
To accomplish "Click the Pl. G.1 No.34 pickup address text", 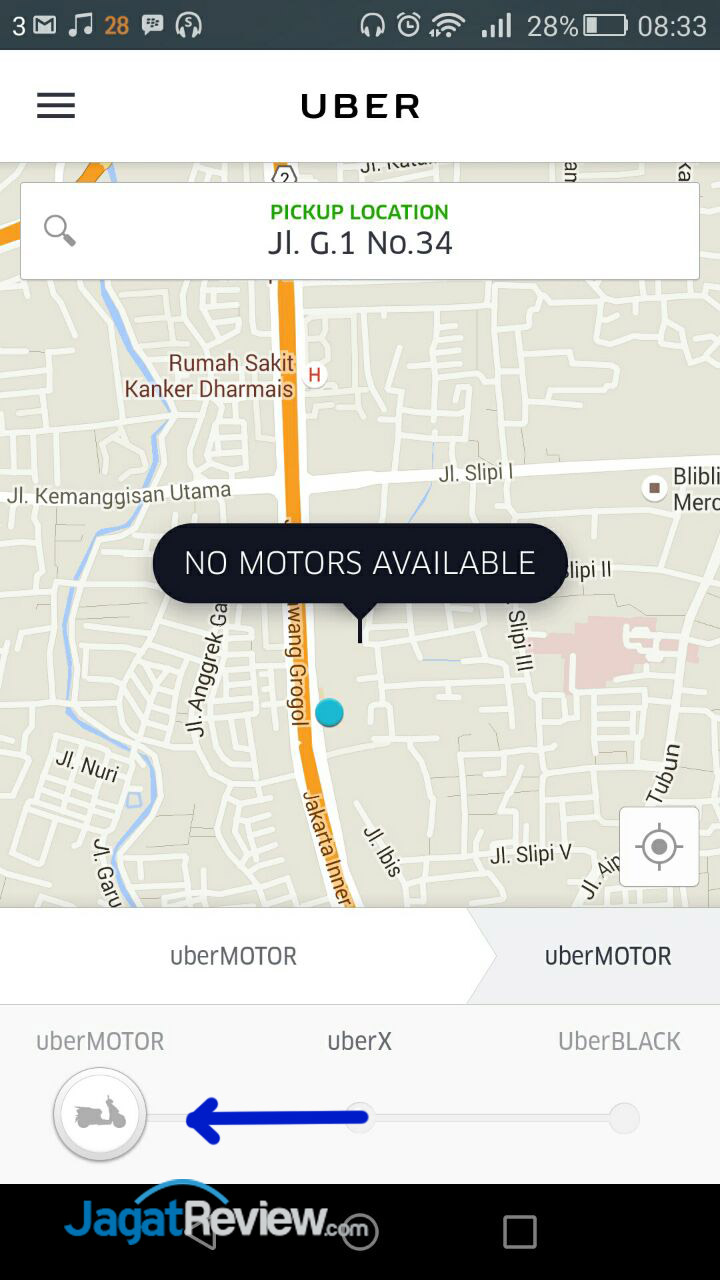I will (359, 242).
